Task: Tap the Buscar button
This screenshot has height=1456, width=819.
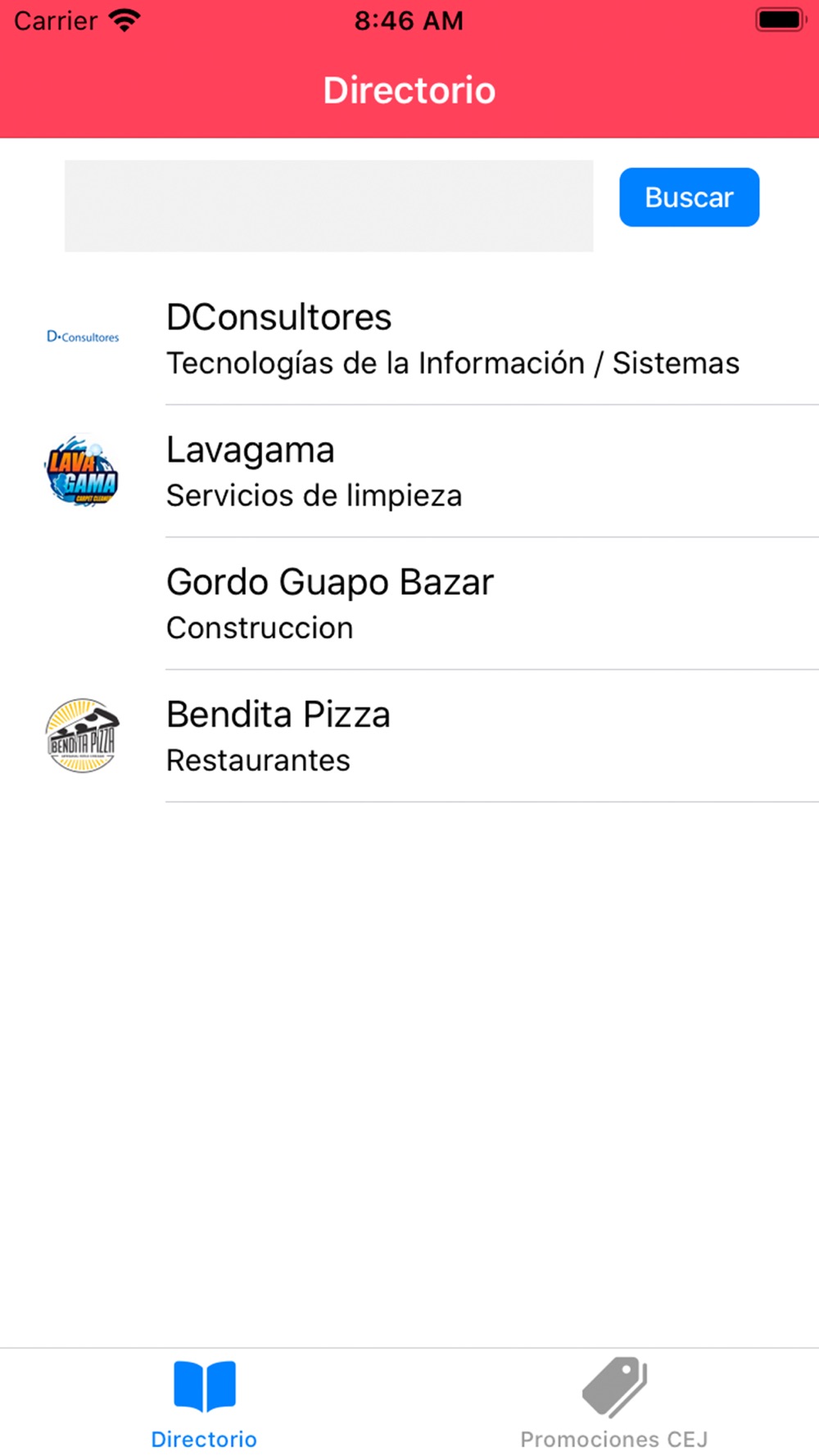Action: click(x=689, y=197)
